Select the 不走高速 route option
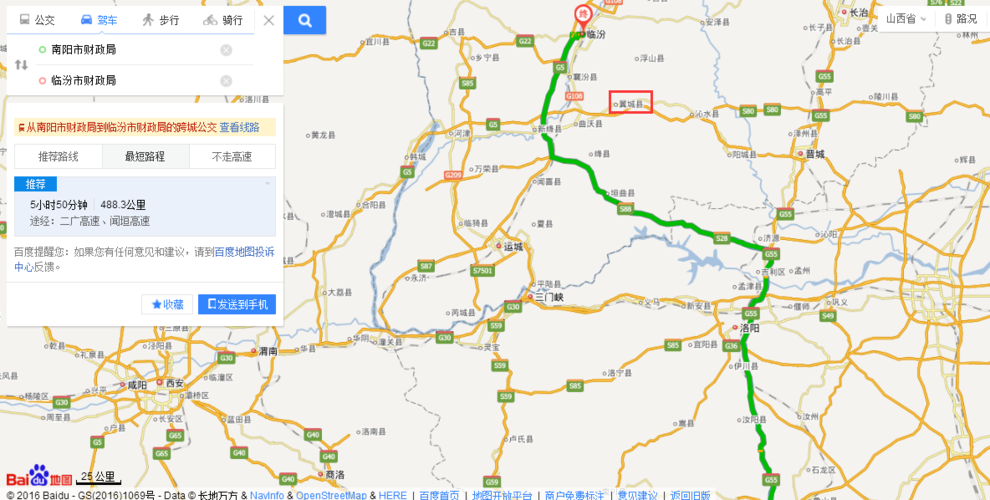990x500 pixels. click(232, 156)
